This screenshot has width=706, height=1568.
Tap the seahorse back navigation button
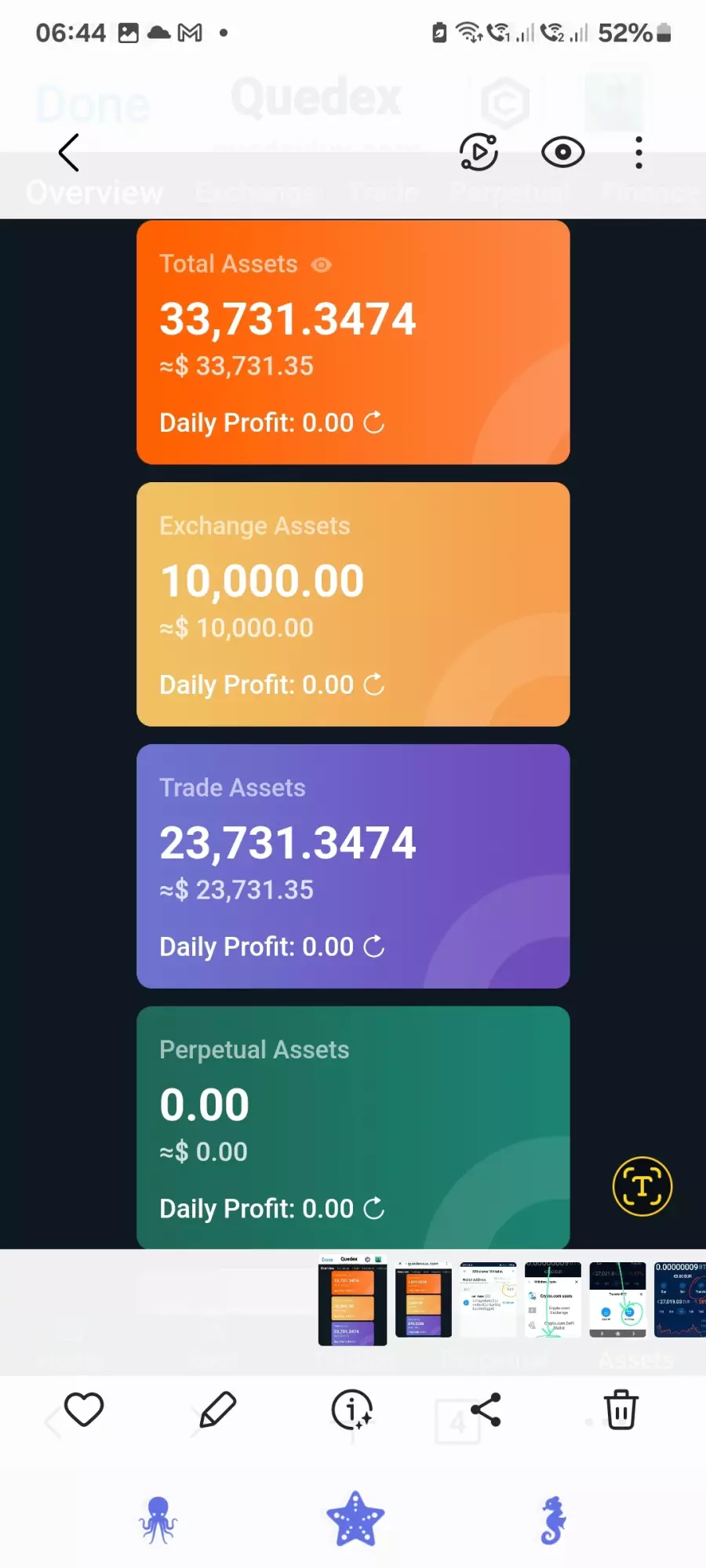click(x=553, y=1520)
